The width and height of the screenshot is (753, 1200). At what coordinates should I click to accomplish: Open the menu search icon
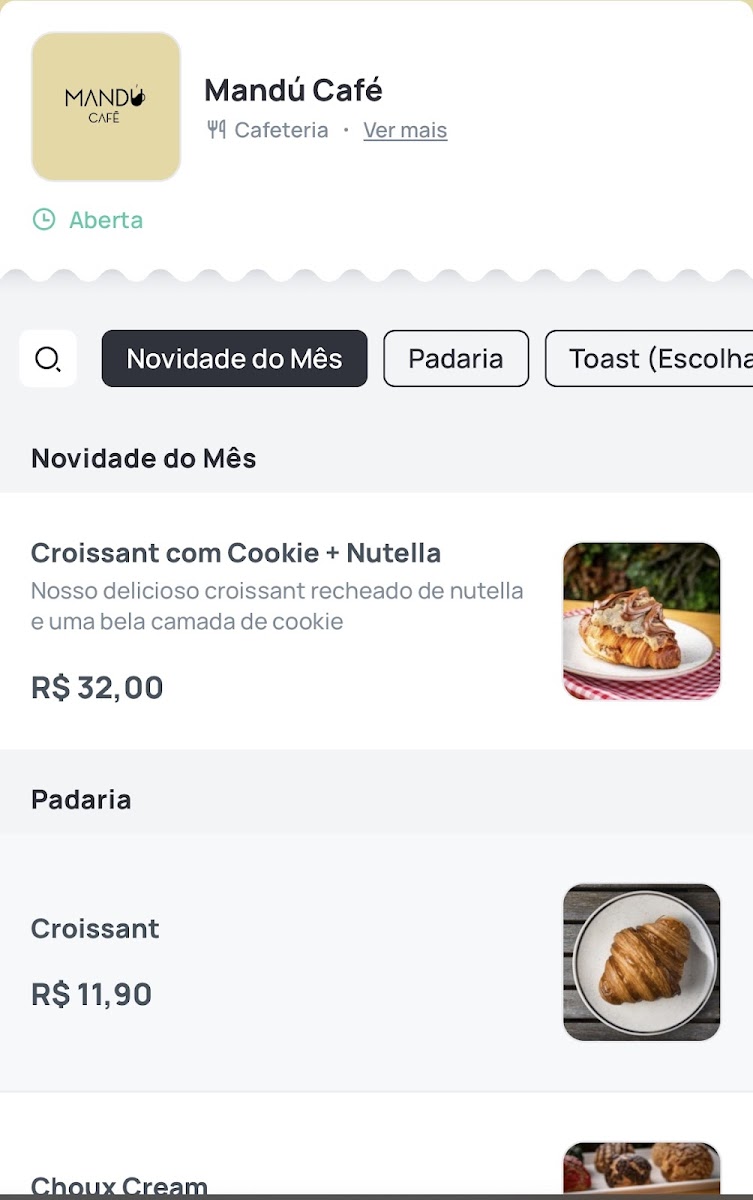click(x=48, y=359)
